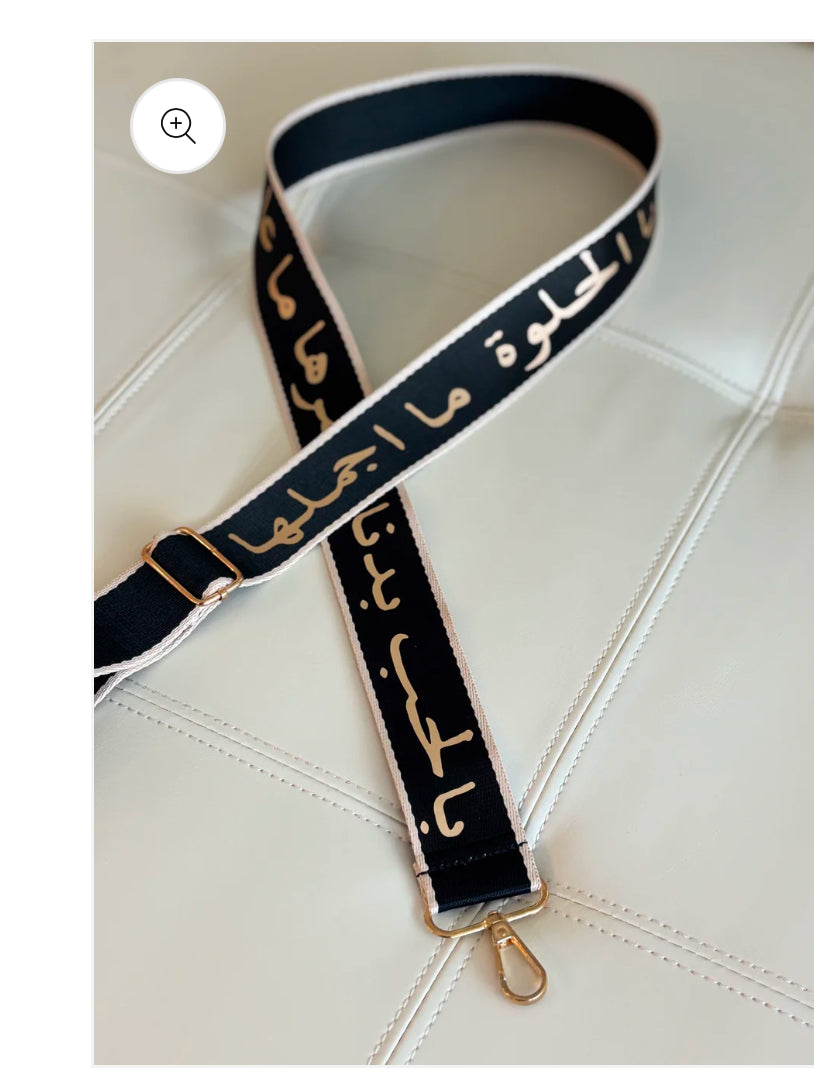Viewport: 814px width, 1076px height.
Task: Tap the zoom magnifier icon
Action: click(x=178, y=126)
